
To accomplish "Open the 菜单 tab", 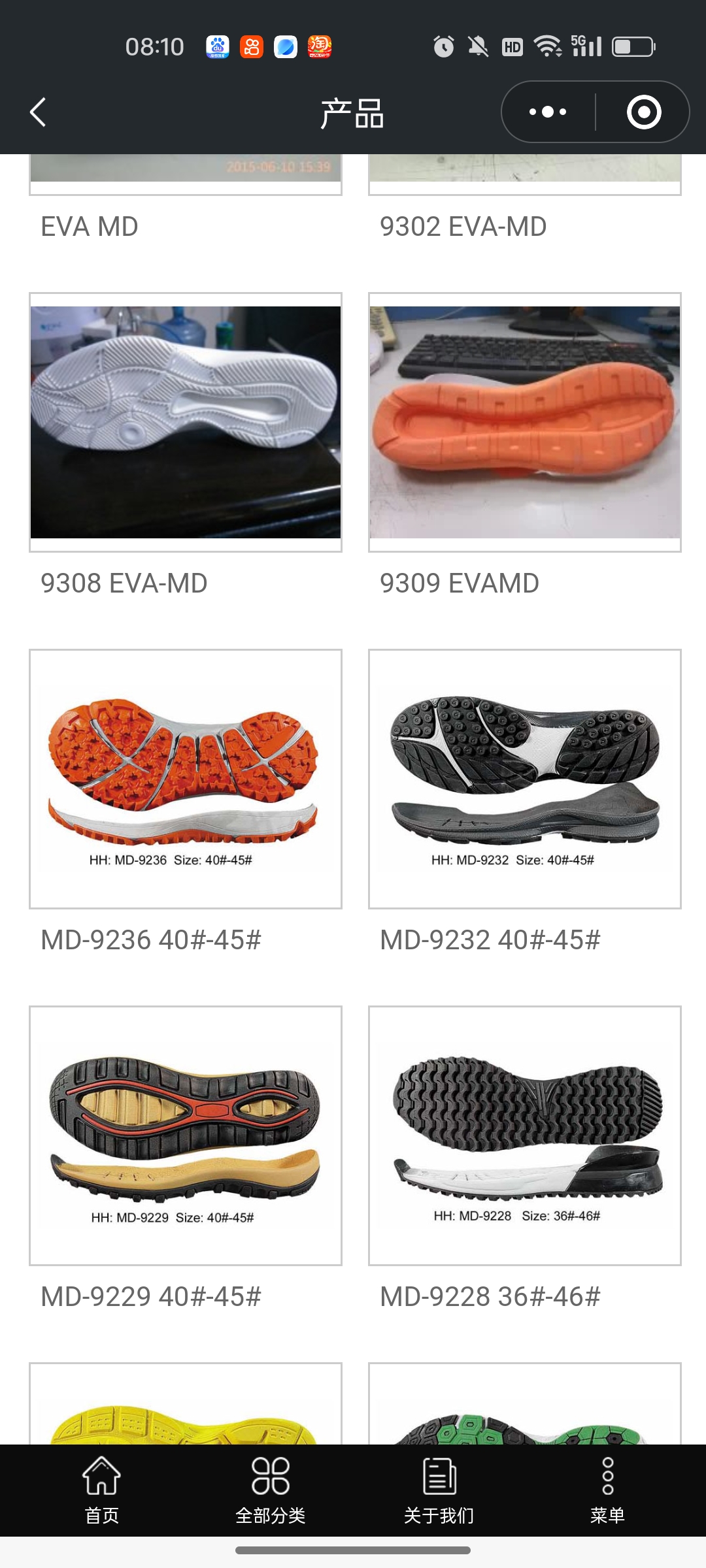I will 607,1490.
